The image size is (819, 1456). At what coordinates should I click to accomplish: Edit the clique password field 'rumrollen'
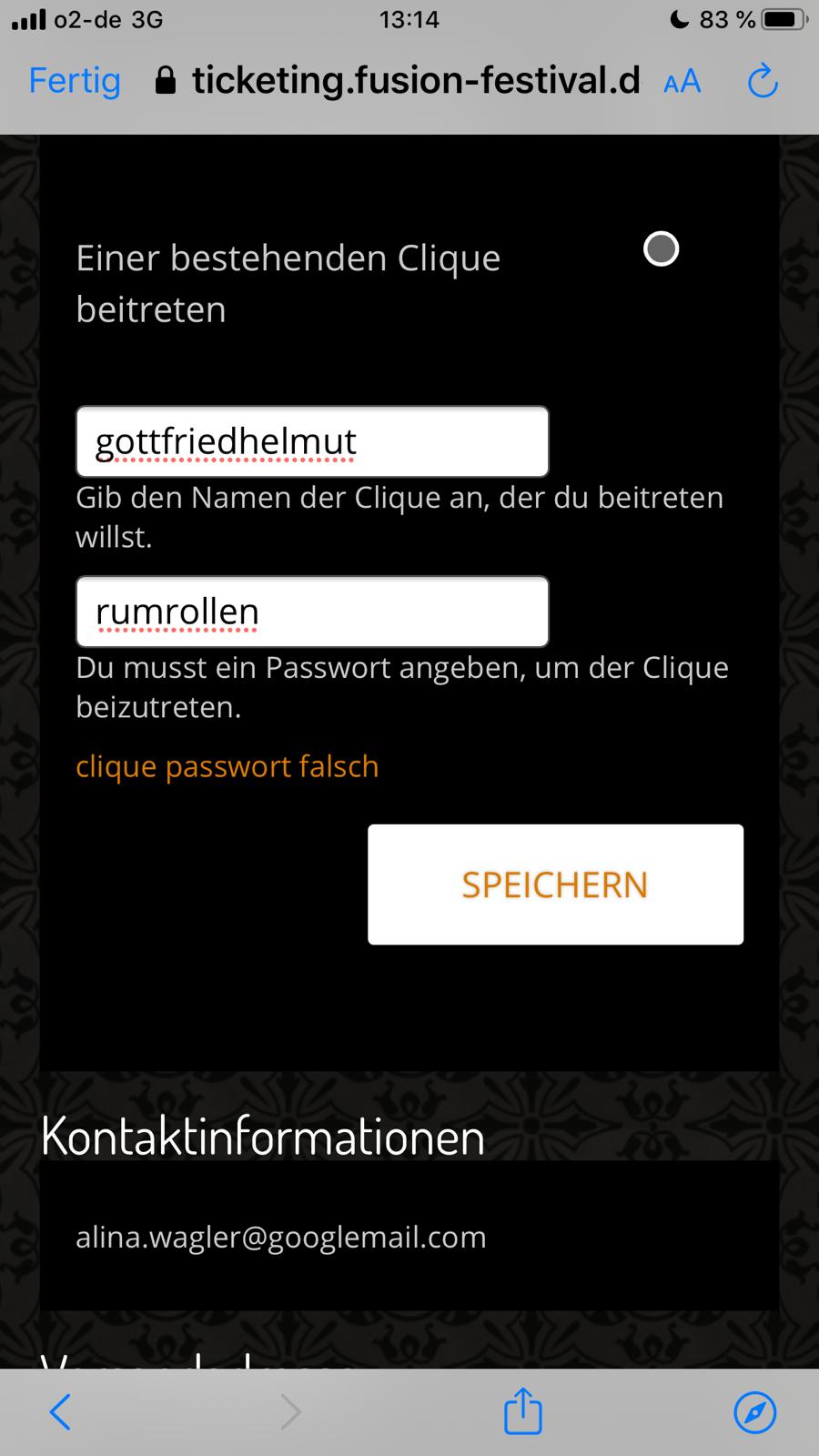pyautogui.click(x=312, y=612)
